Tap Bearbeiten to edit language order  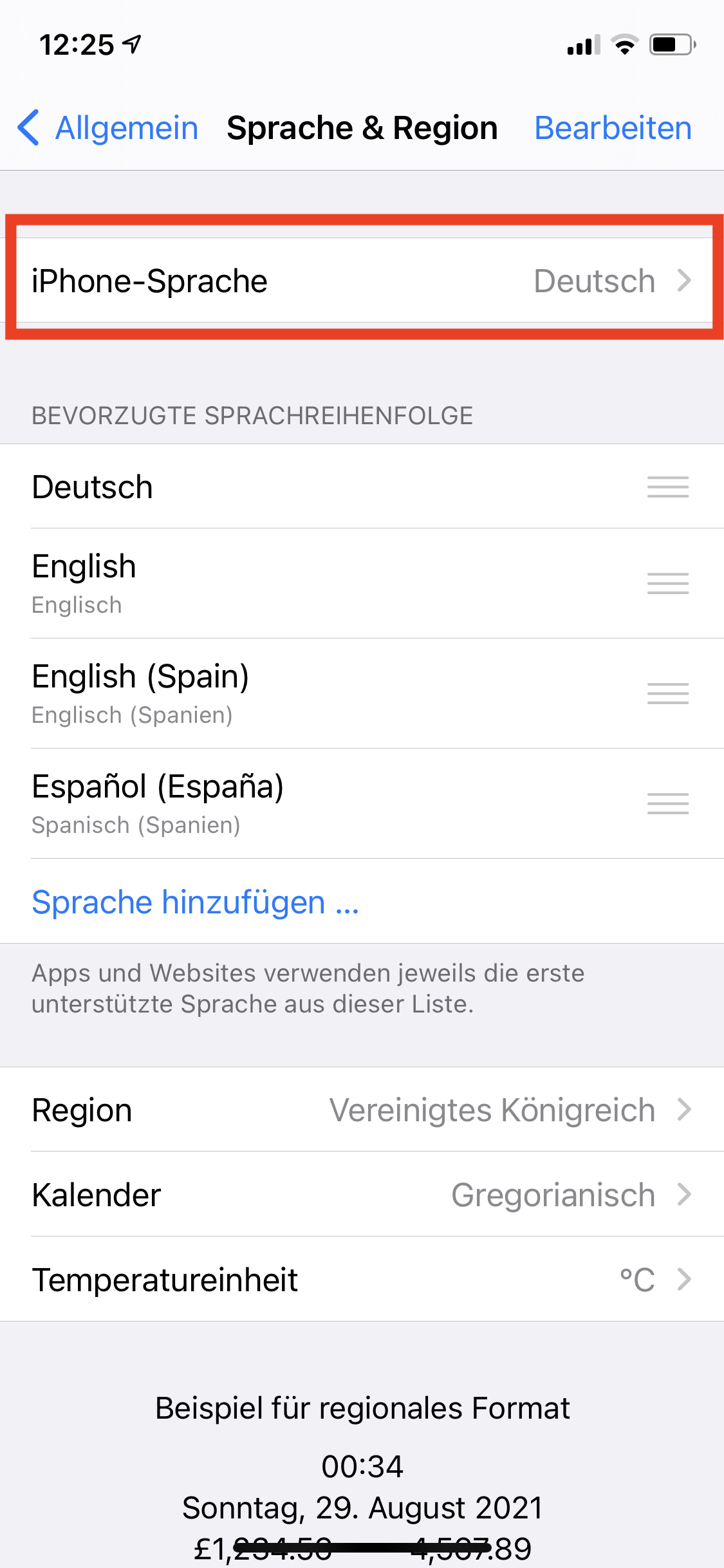613,128
